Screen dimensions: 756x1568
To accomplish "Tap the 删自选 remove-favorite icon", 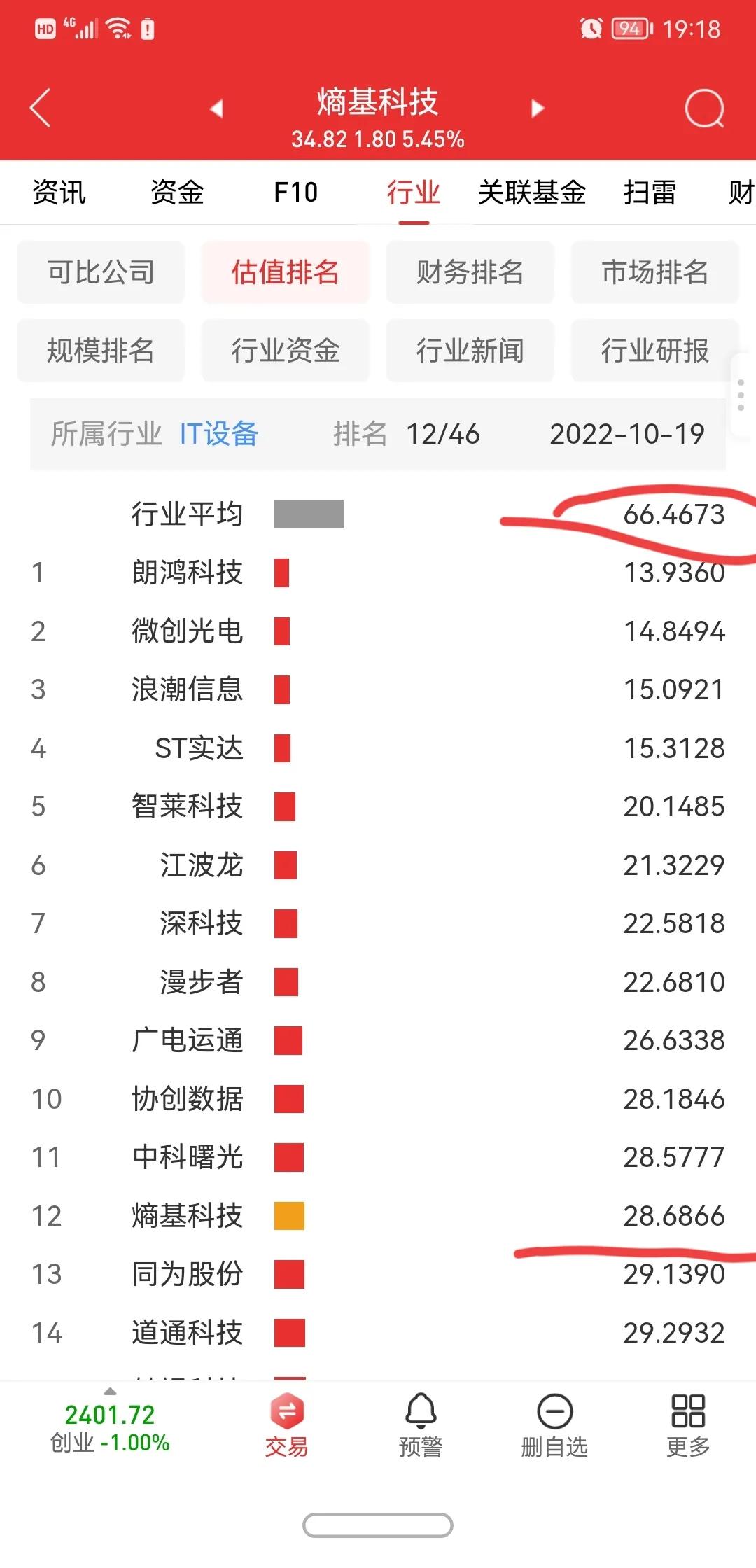I will [x=554, y=1421].
